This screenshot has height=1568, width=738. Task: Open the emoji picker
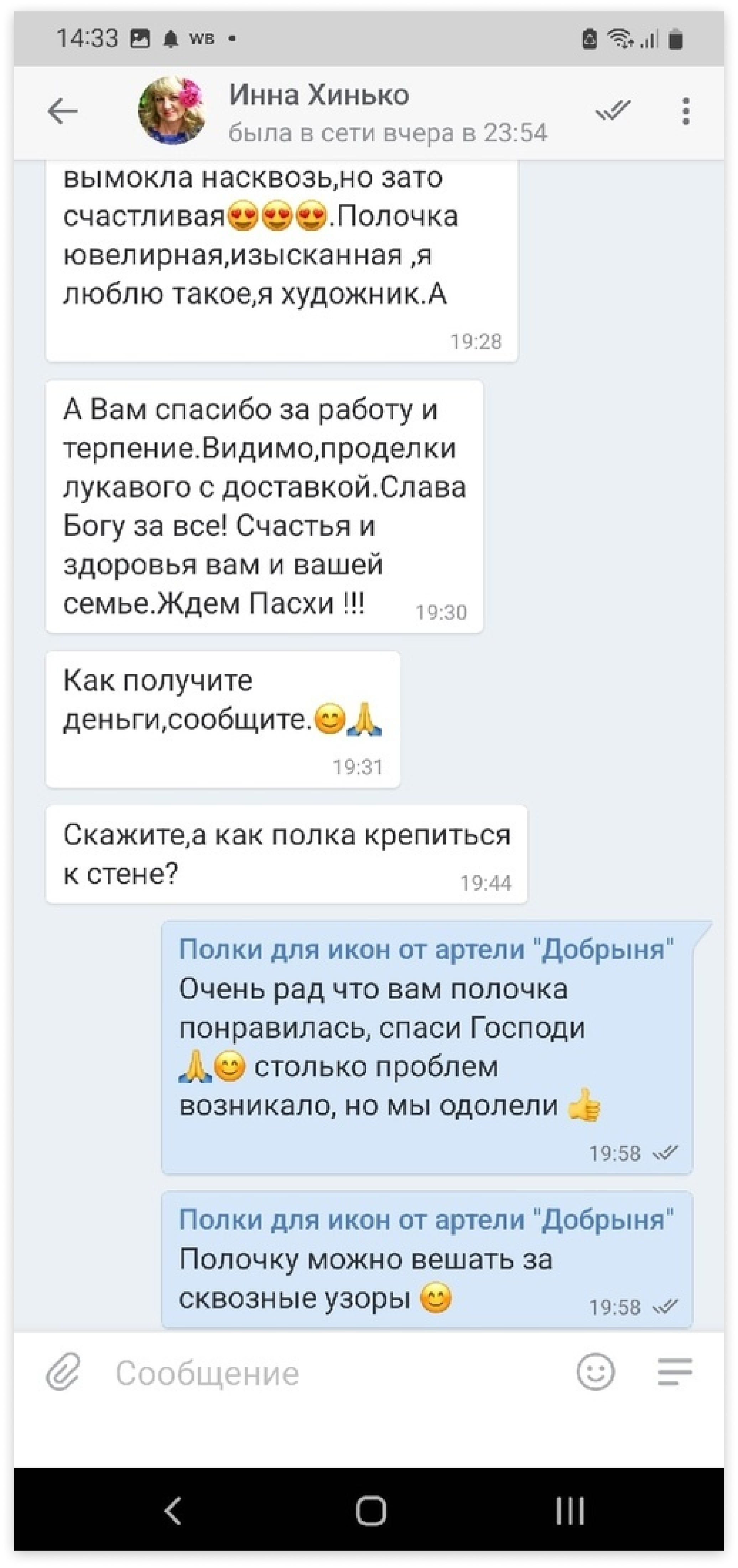pyautogui.click(x=596, y=1372)
